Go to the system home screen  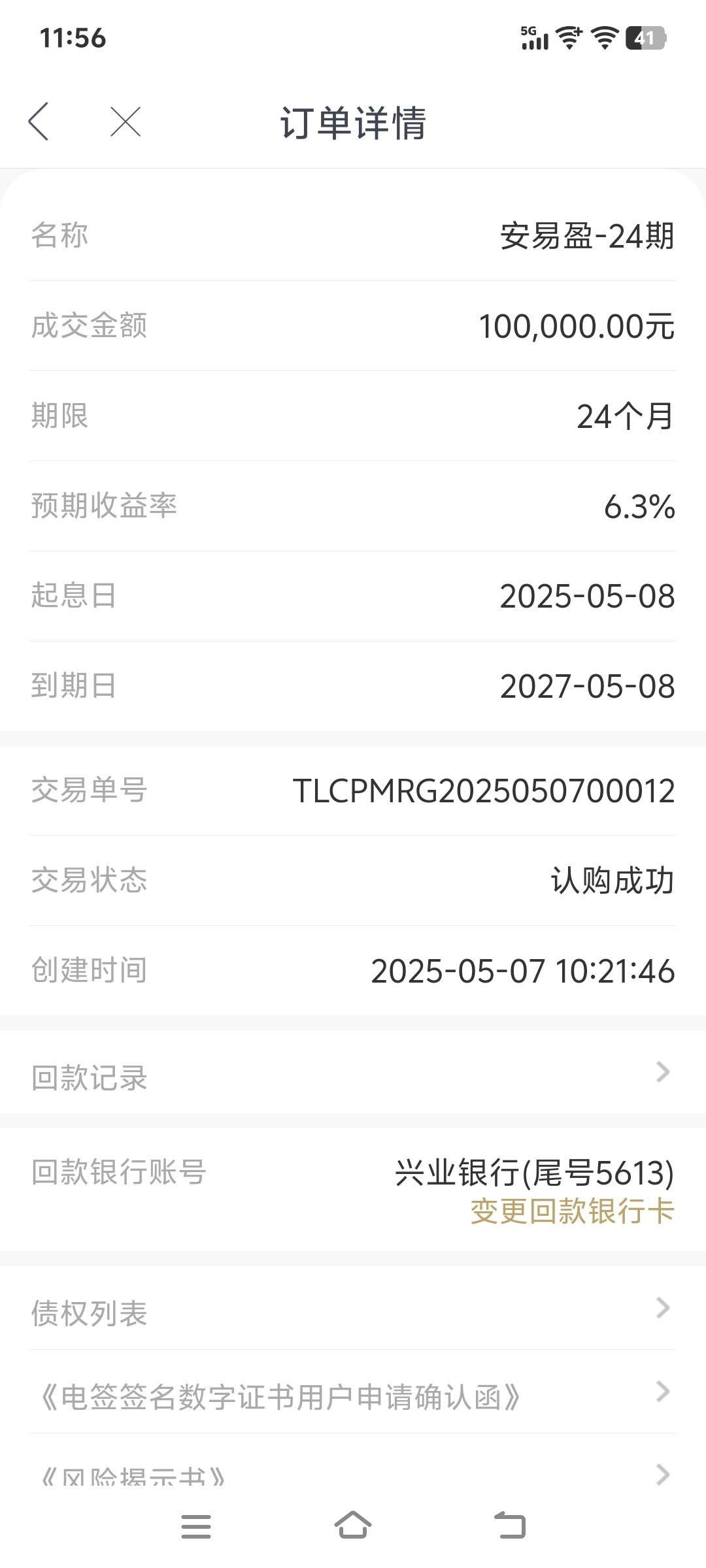coord(353,1526)
